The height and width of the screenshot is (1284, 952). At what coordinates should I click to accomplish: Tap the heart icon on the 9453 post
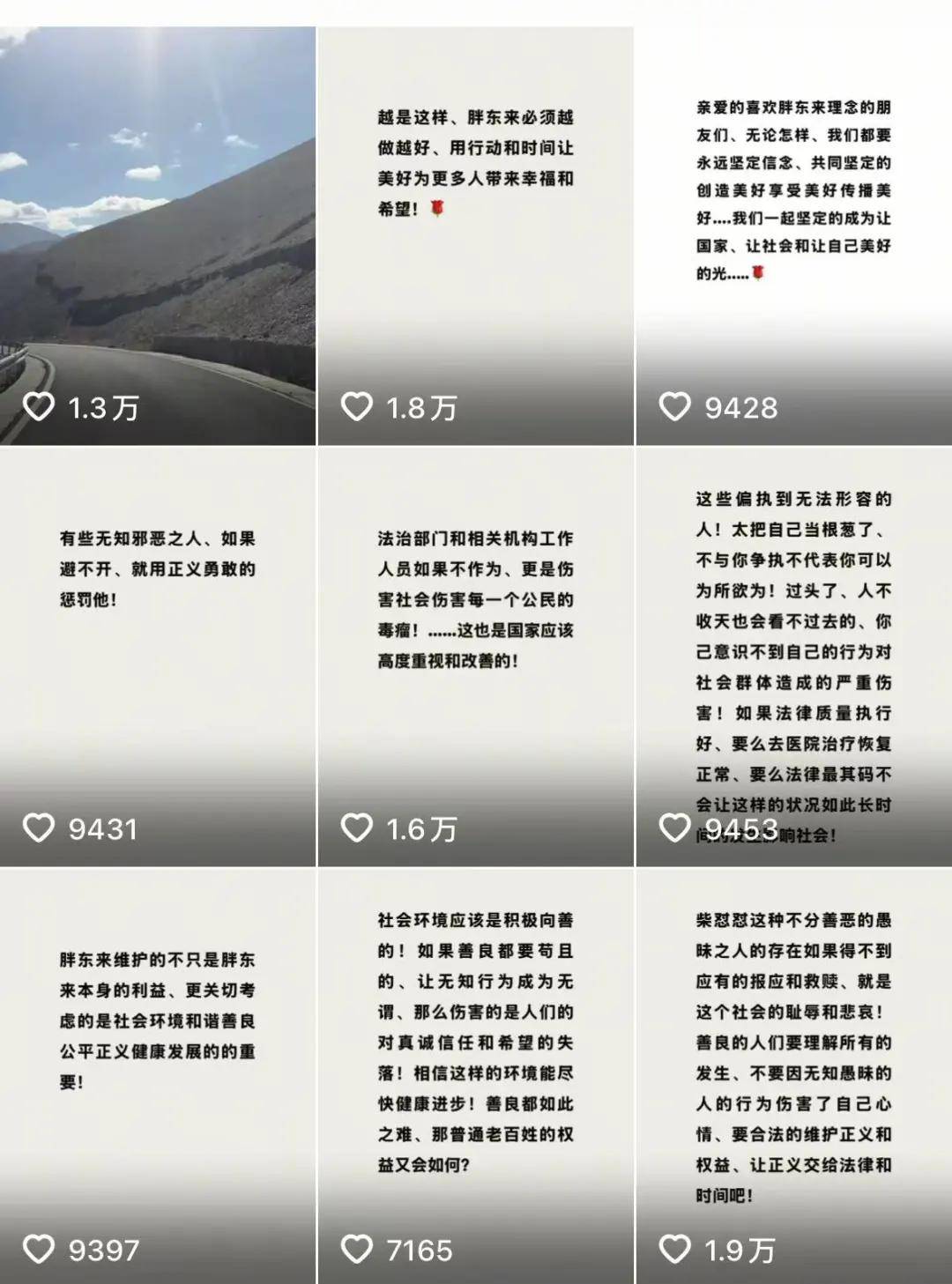[673, 828]
